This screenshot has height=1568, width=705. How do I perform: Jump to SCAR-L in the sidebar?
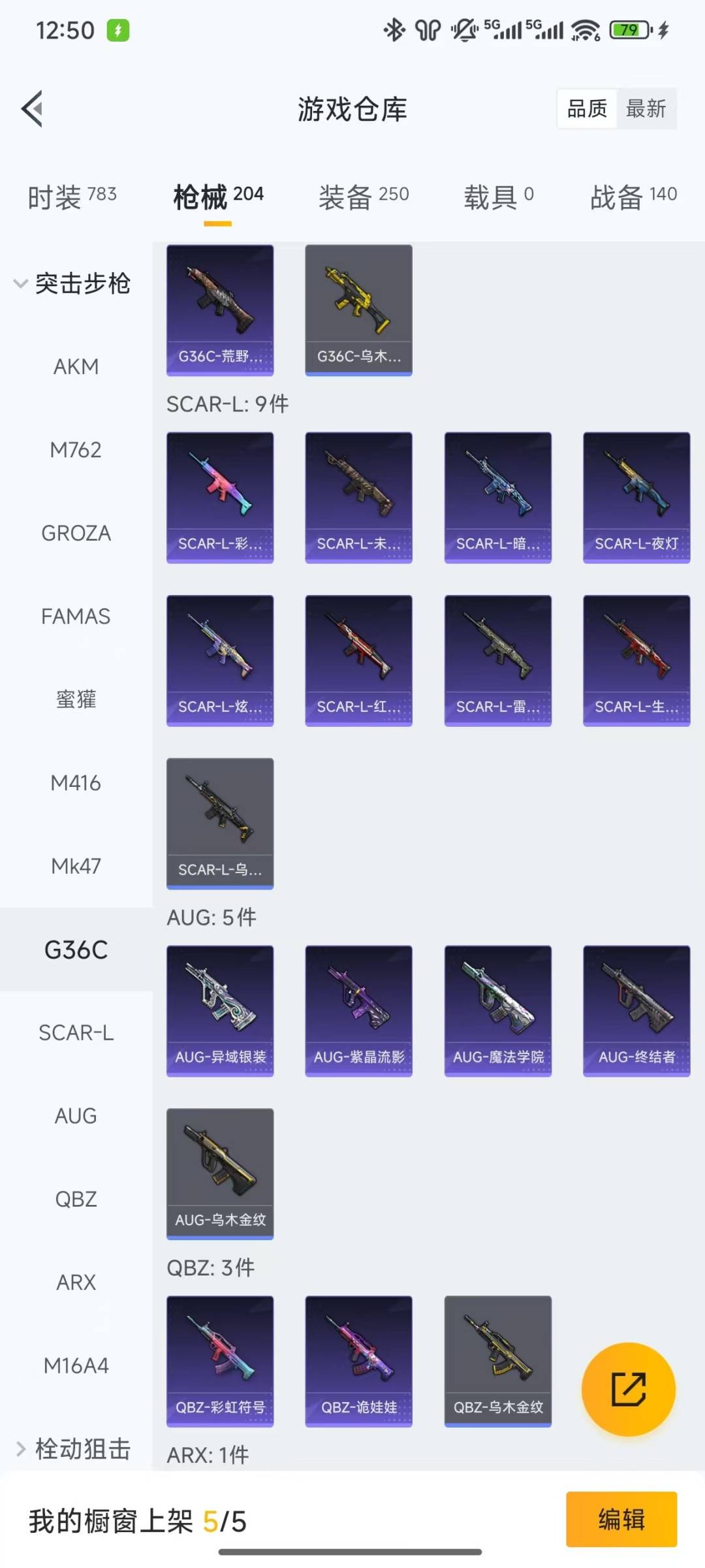tap(76, 1032)
